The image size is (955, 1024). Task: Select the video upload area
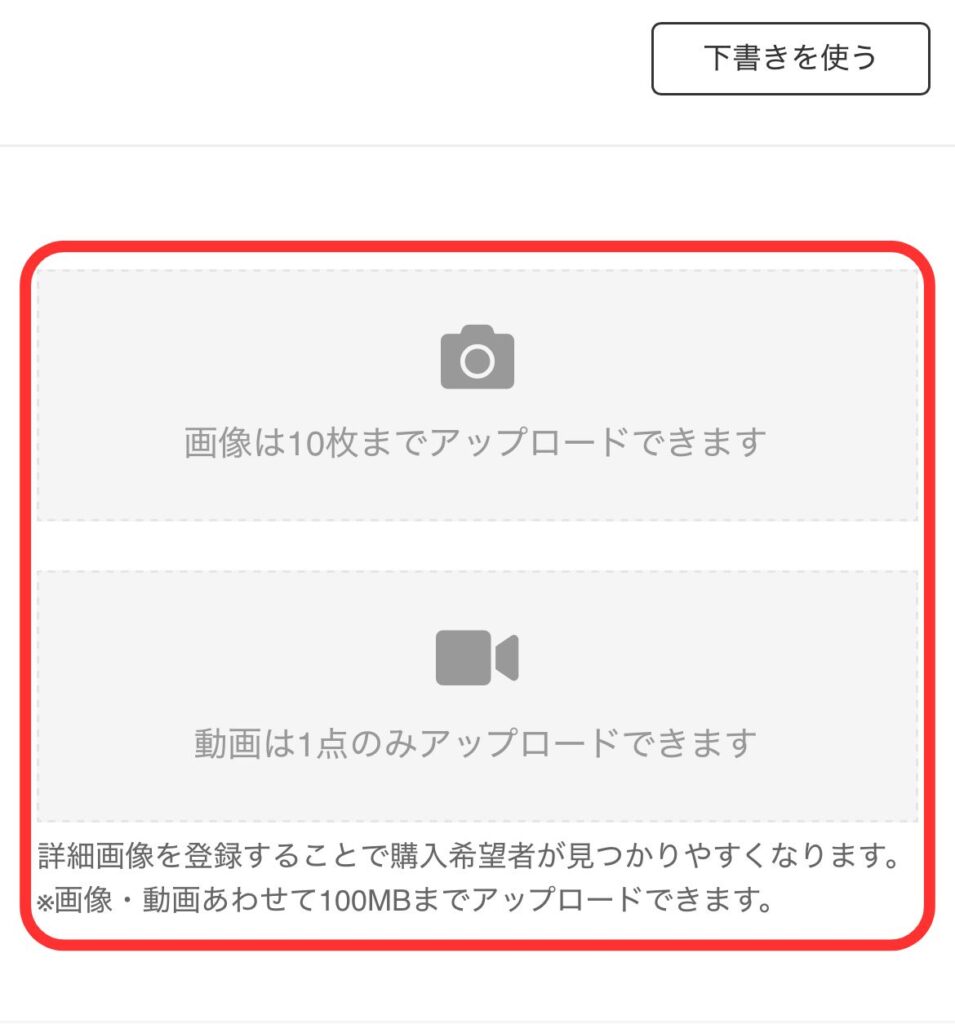point(477,696)
